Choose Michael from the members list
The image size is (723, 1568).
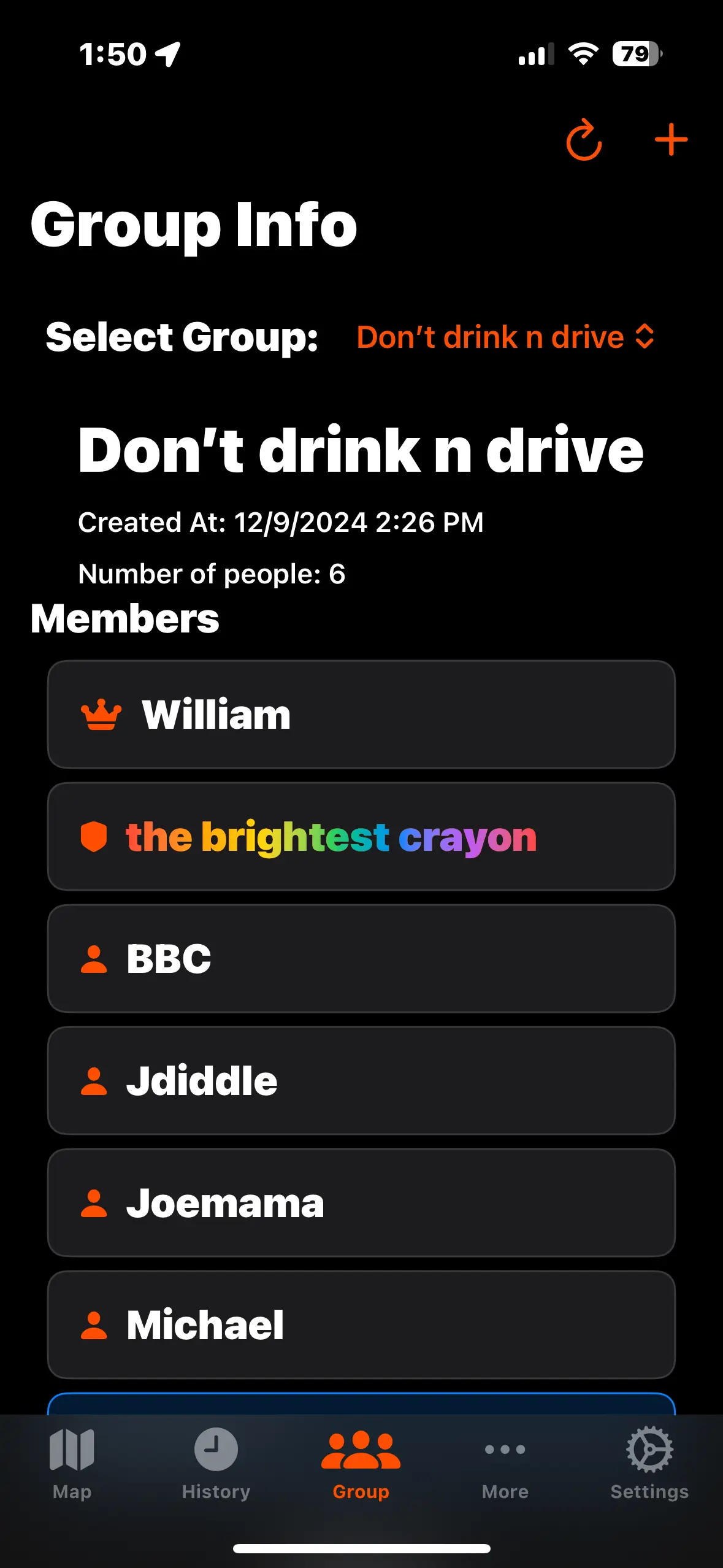361,1325
